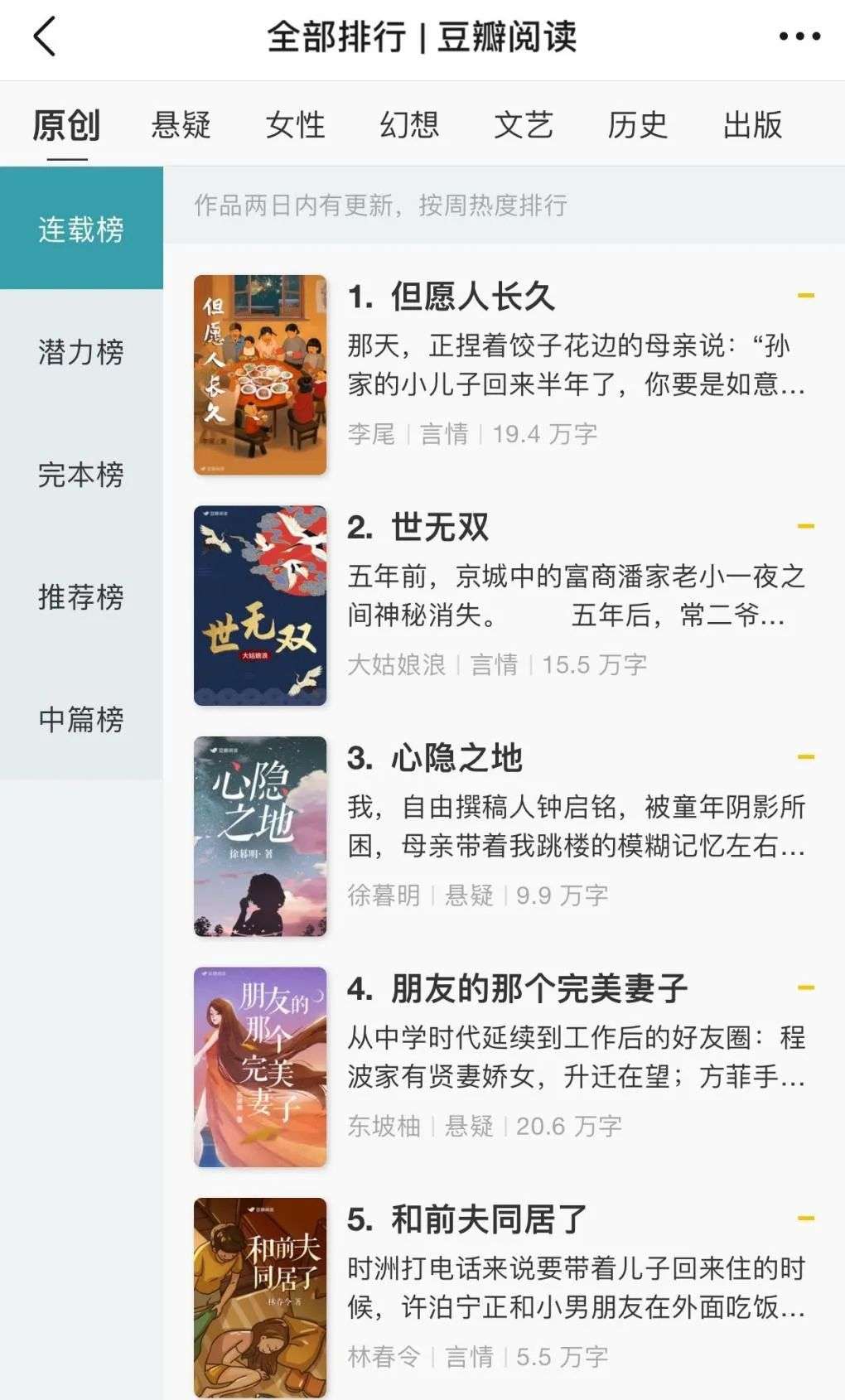Open the book 但愿人长久
845x1400 pixels.
pyautogui.click(x=472, y=297)
